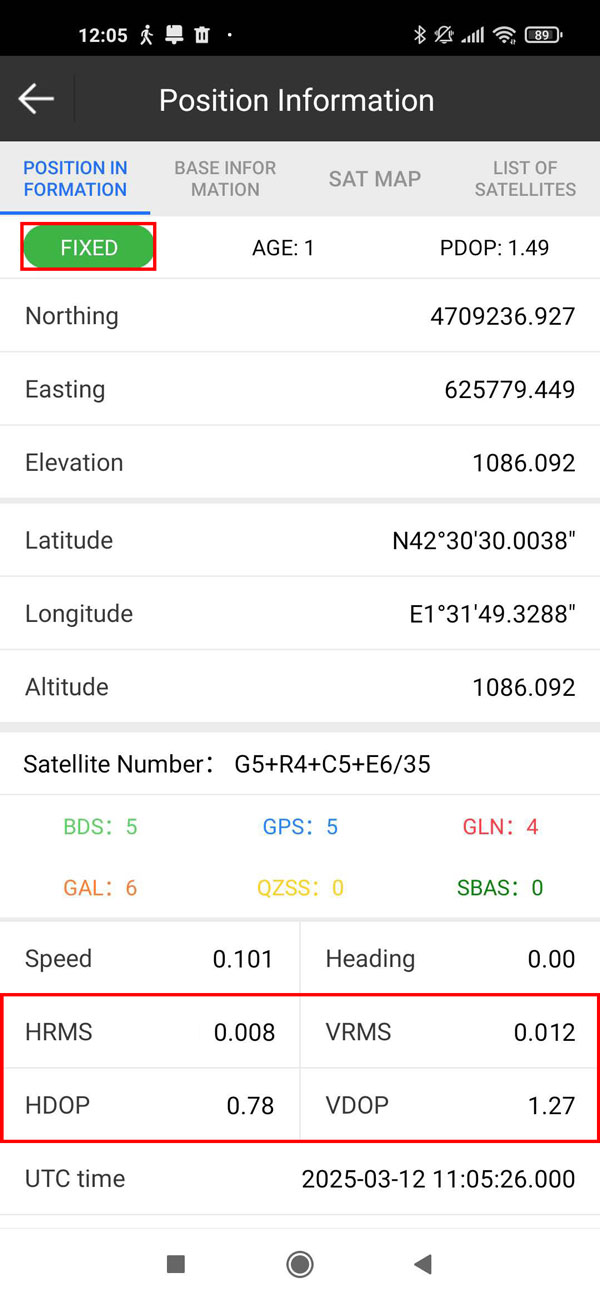
Task: Open the Sat Map tab
Action: click(375, 179)
